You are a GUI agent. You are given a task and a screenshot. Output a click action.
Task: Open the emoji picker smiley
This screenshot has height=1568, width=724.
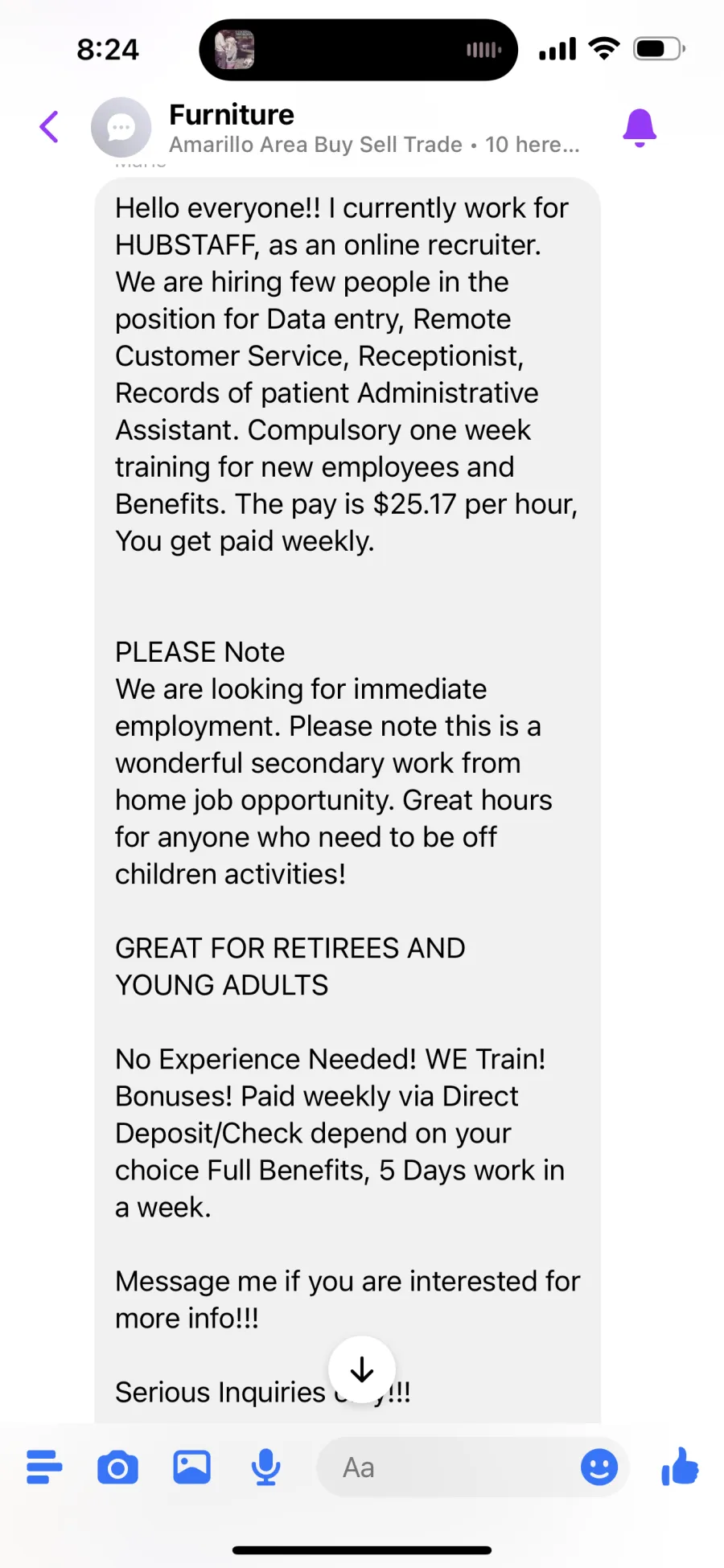[599, 1467]
